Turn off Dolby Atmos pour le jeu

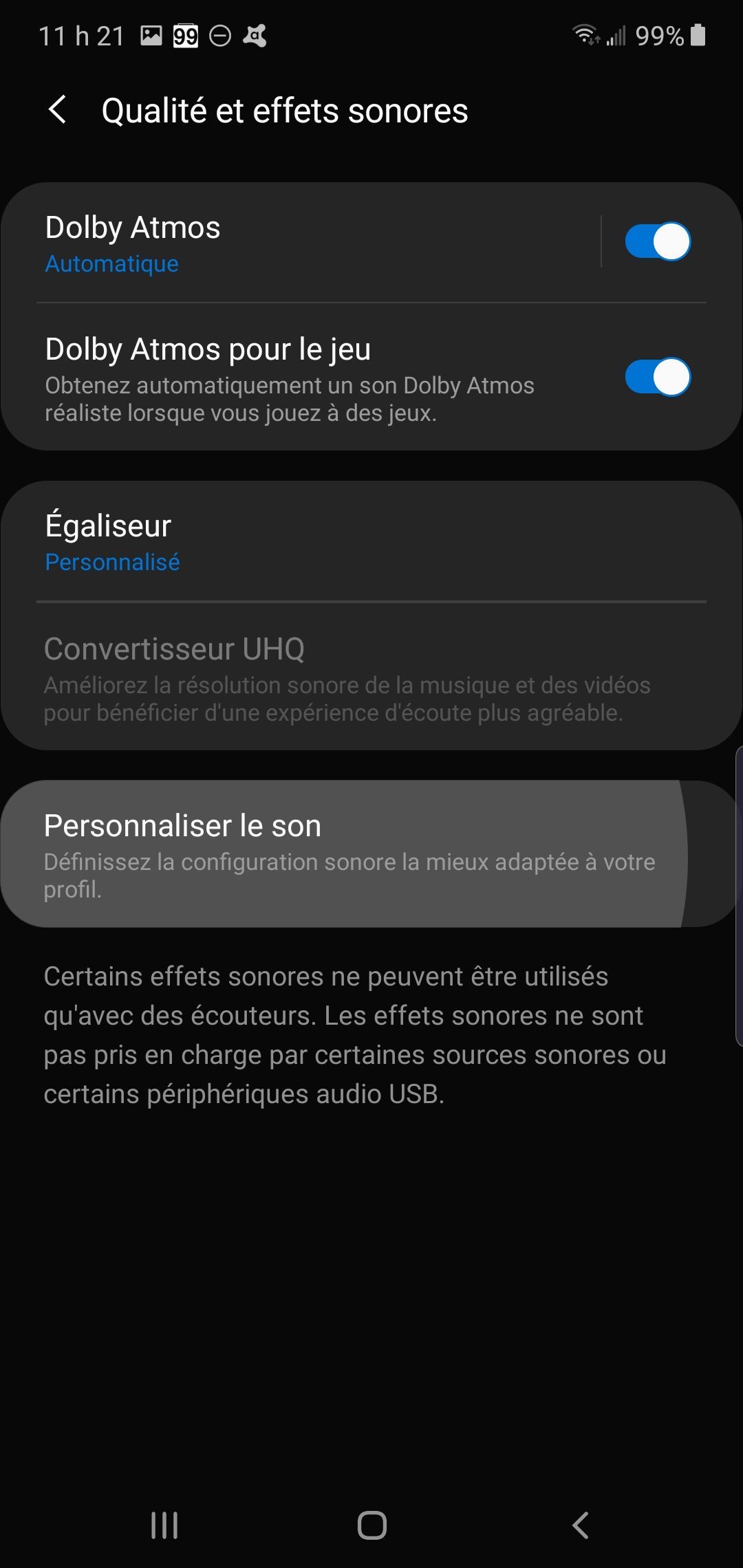point(657,378)
